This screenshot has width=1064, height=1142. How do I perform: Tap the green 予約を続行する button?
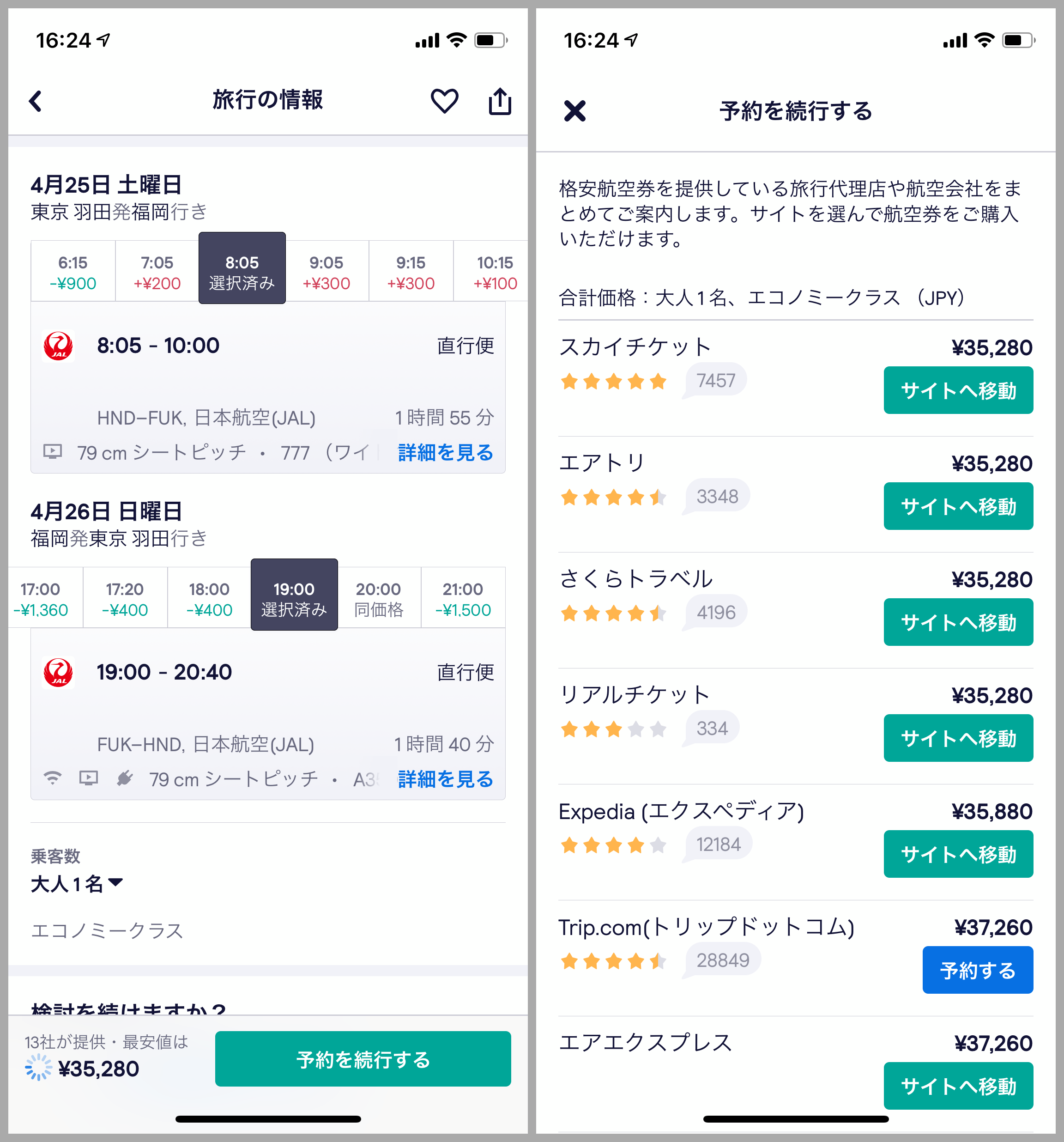[363, 1059]
